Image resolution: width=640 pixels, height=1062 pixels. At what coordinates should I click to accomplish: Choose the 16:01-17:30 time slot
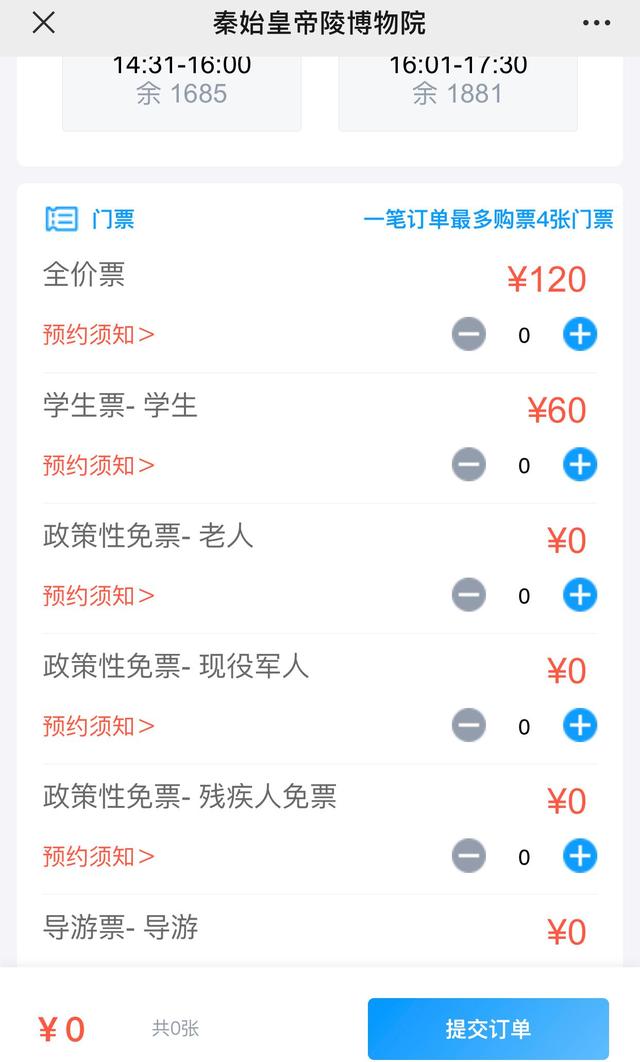click(x=458, y=93)
